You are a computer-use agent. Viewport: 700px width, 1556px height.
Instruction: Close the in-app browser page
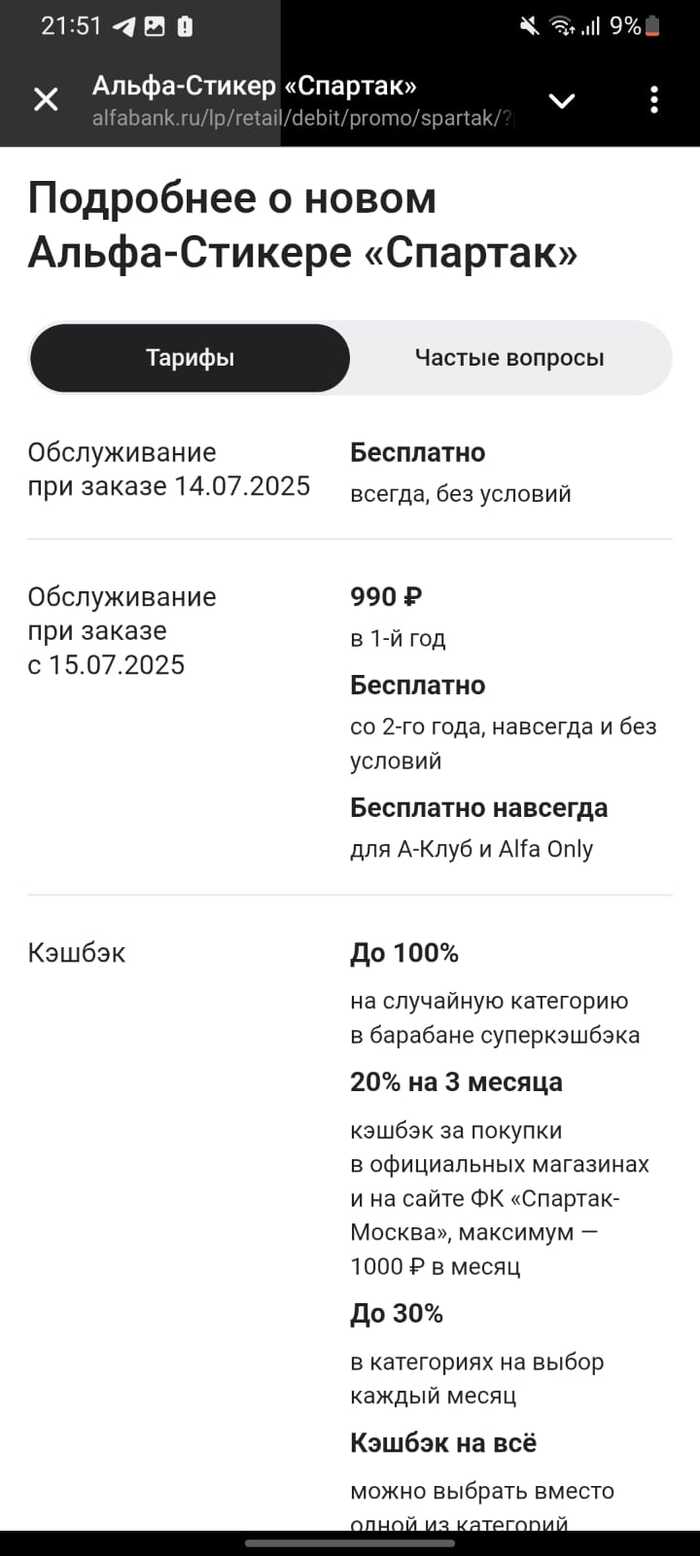(x=46, y=99)
